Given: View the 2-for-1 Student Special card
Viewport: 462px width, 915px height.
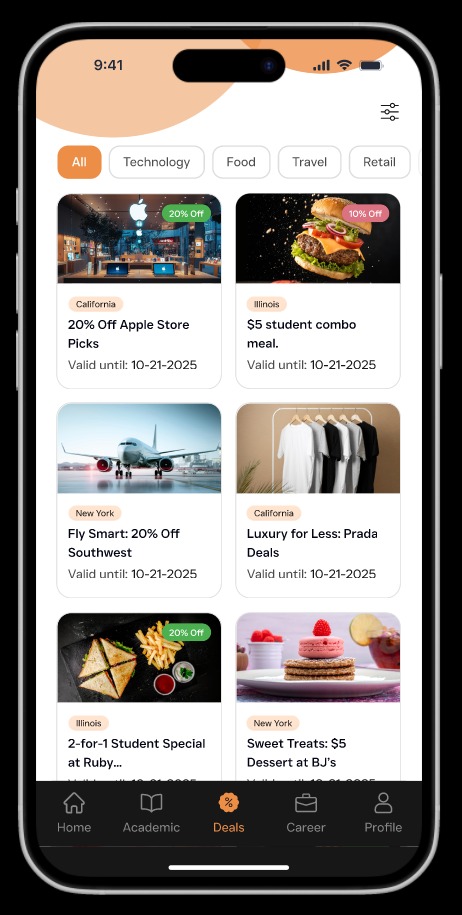Looking at the screenshot, I should (x=139, y=696).
